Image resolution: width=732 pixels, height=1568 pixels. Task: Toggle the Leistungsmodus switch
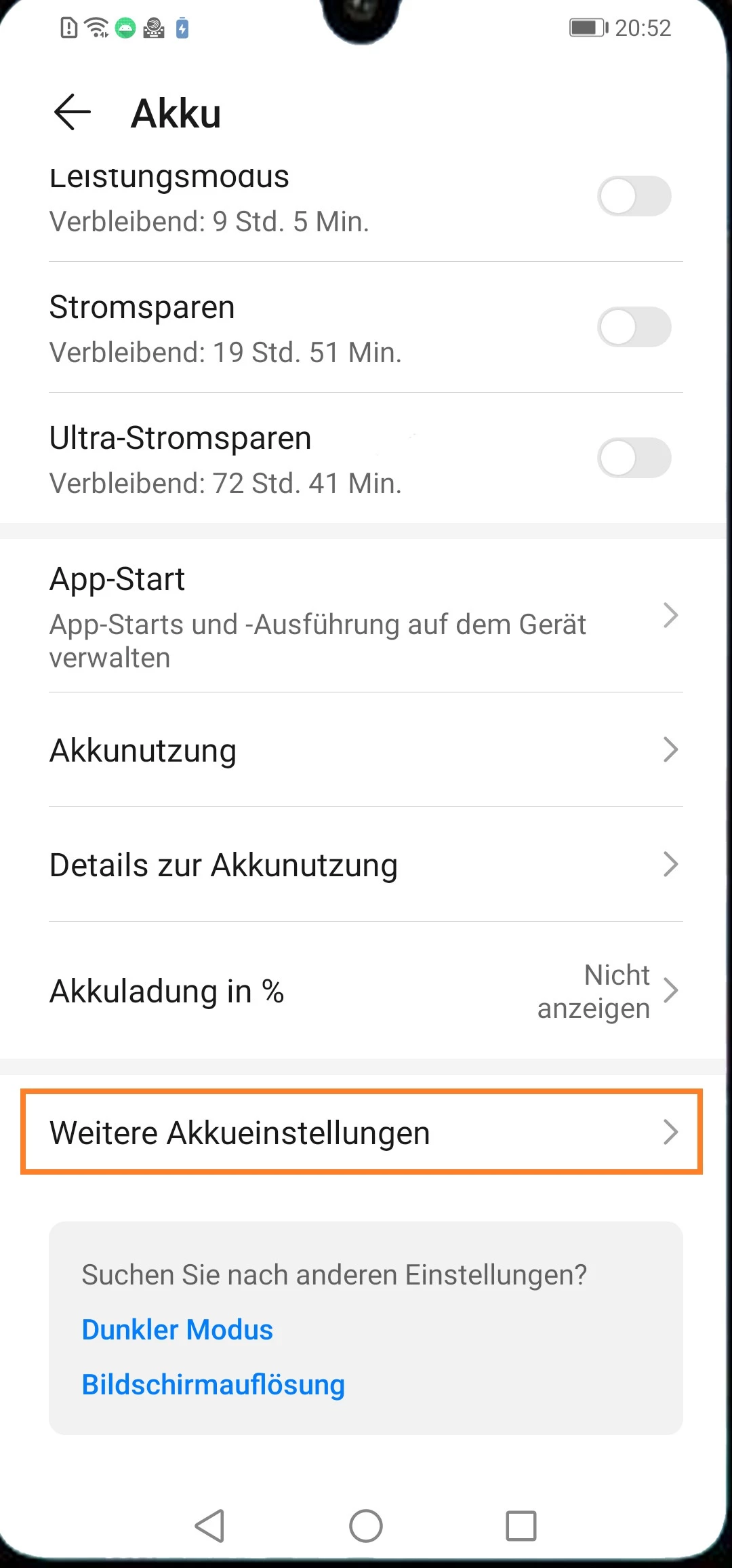pos(634,197)
